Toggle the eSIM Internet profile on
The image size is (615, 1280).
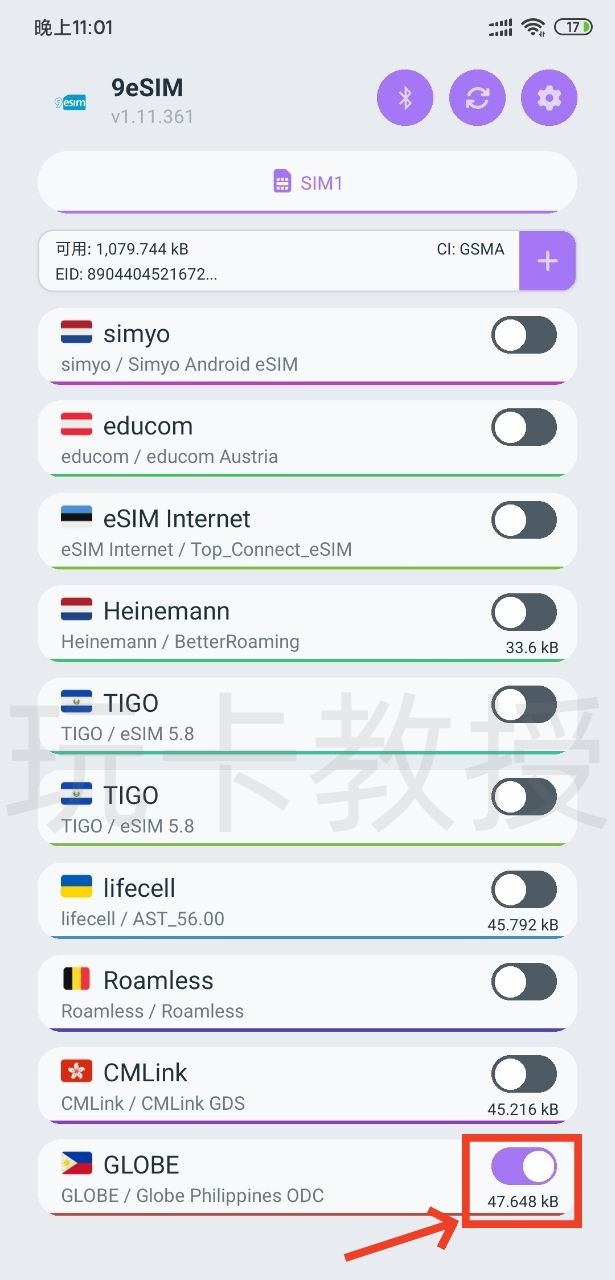tap(524, 520)
